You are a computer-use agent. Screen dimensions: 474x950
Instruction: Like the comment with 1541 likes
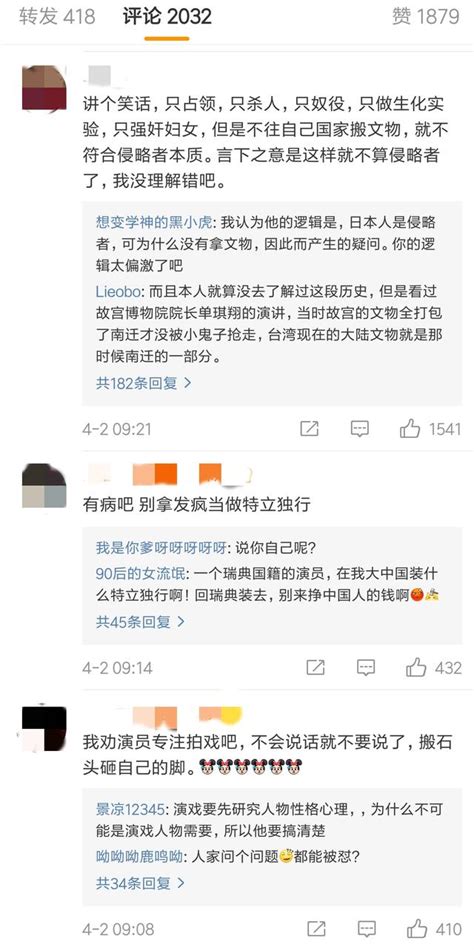(x=430, y=429)
